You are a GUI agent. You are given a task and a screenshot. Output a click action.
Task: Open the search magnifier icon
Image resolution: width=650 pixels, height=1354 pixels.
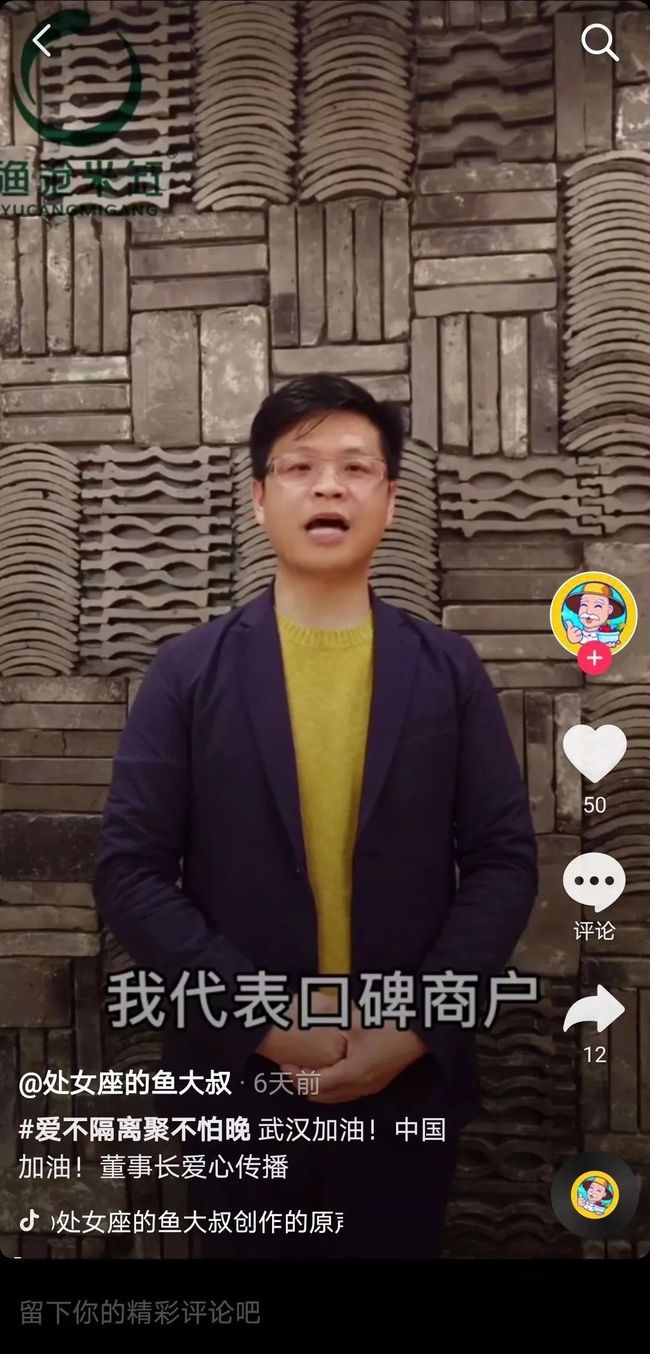(x=599, y=42)
